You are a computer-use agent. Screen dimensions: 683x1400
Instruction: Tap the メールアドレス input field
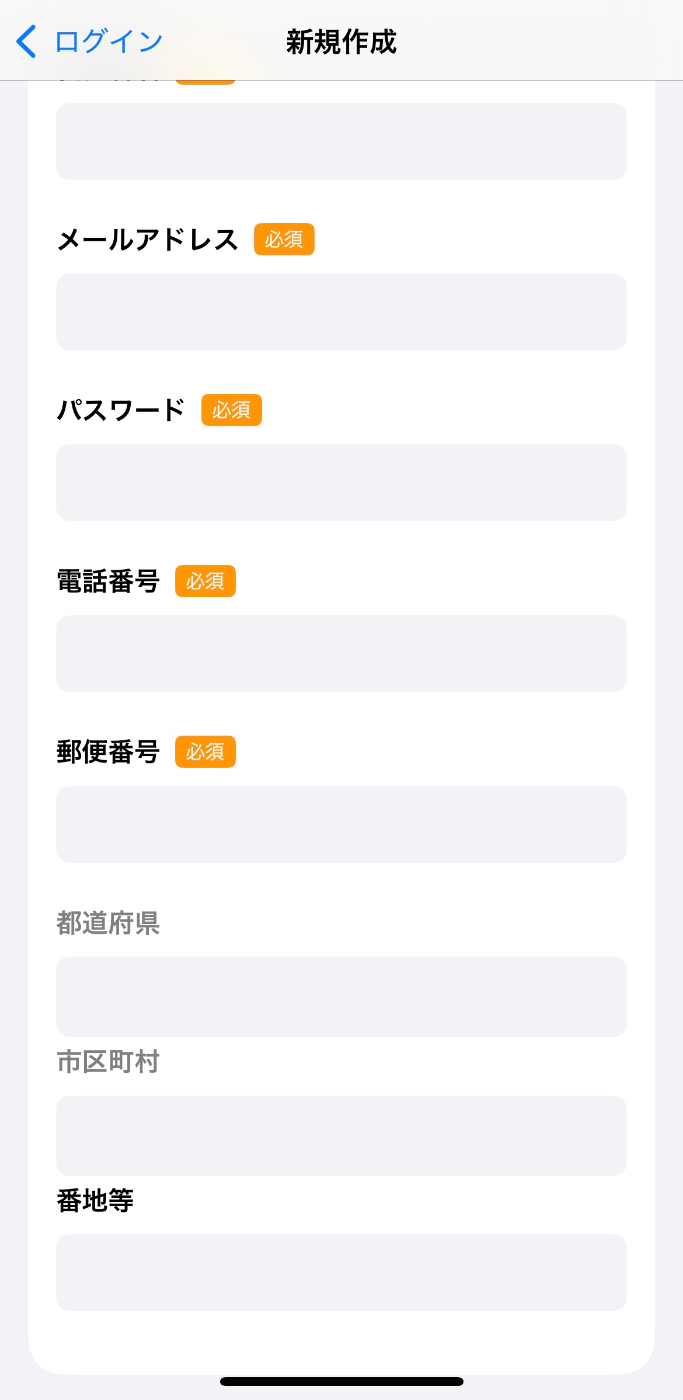tap(341, 312)
